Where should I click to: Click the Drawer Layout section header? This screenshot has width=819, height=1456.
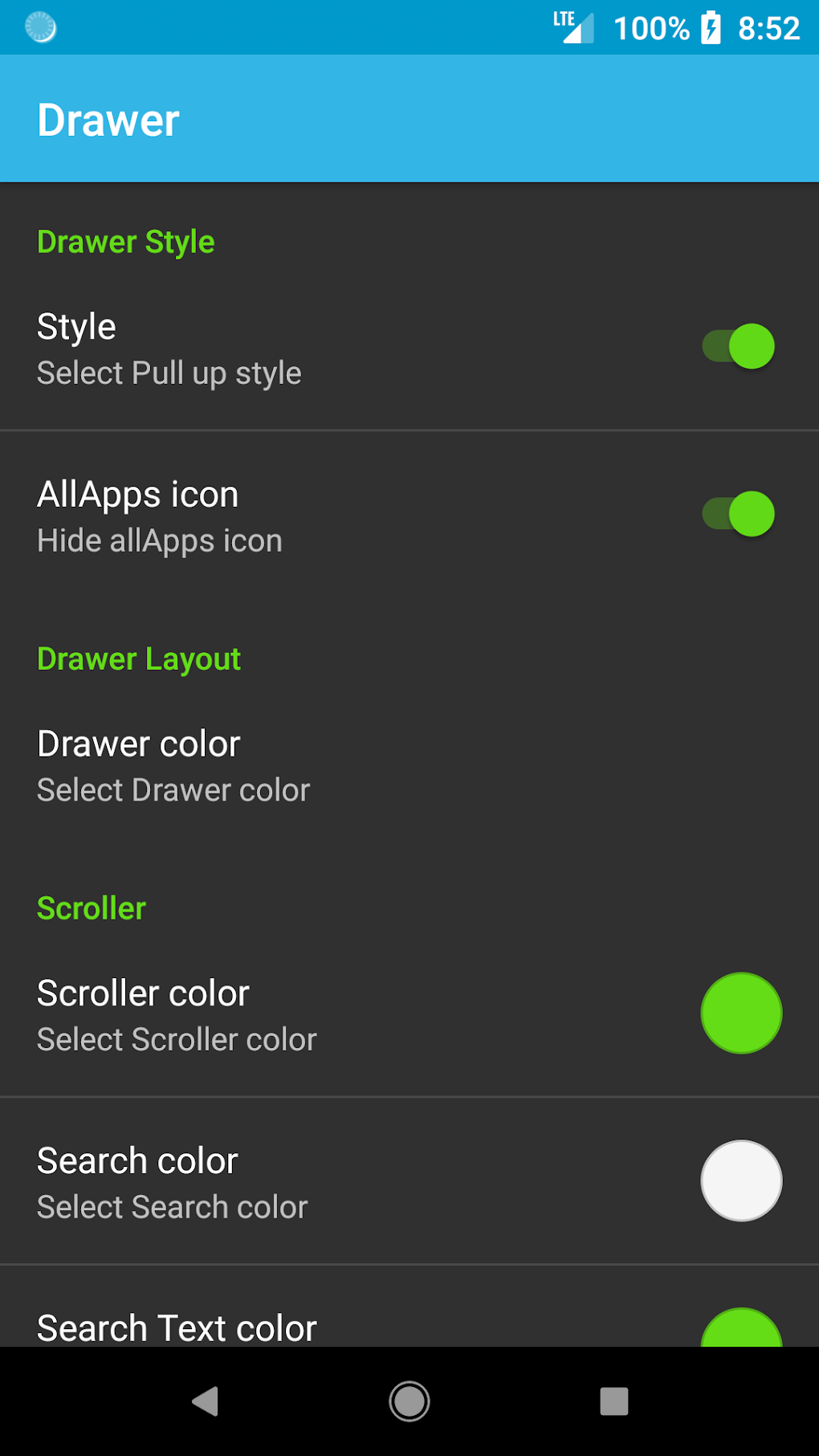click(x=138, y=659)
